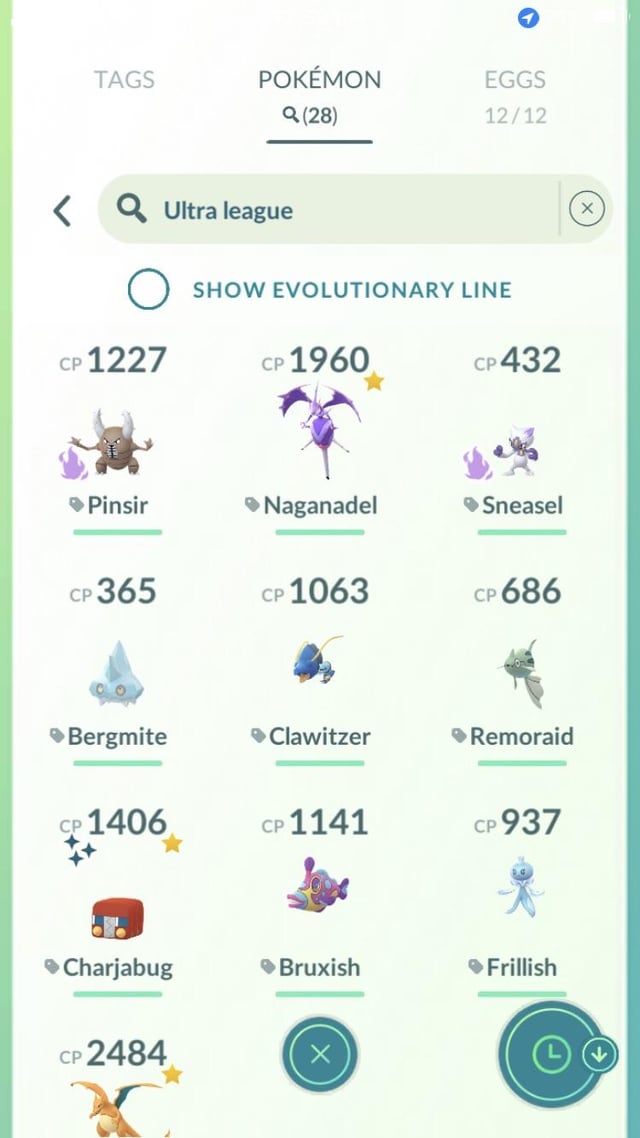The width and height of the screenshot is (640, 1138).
Task: Enable Show Evolutionary Line option
Action: (x=148, y=290)
